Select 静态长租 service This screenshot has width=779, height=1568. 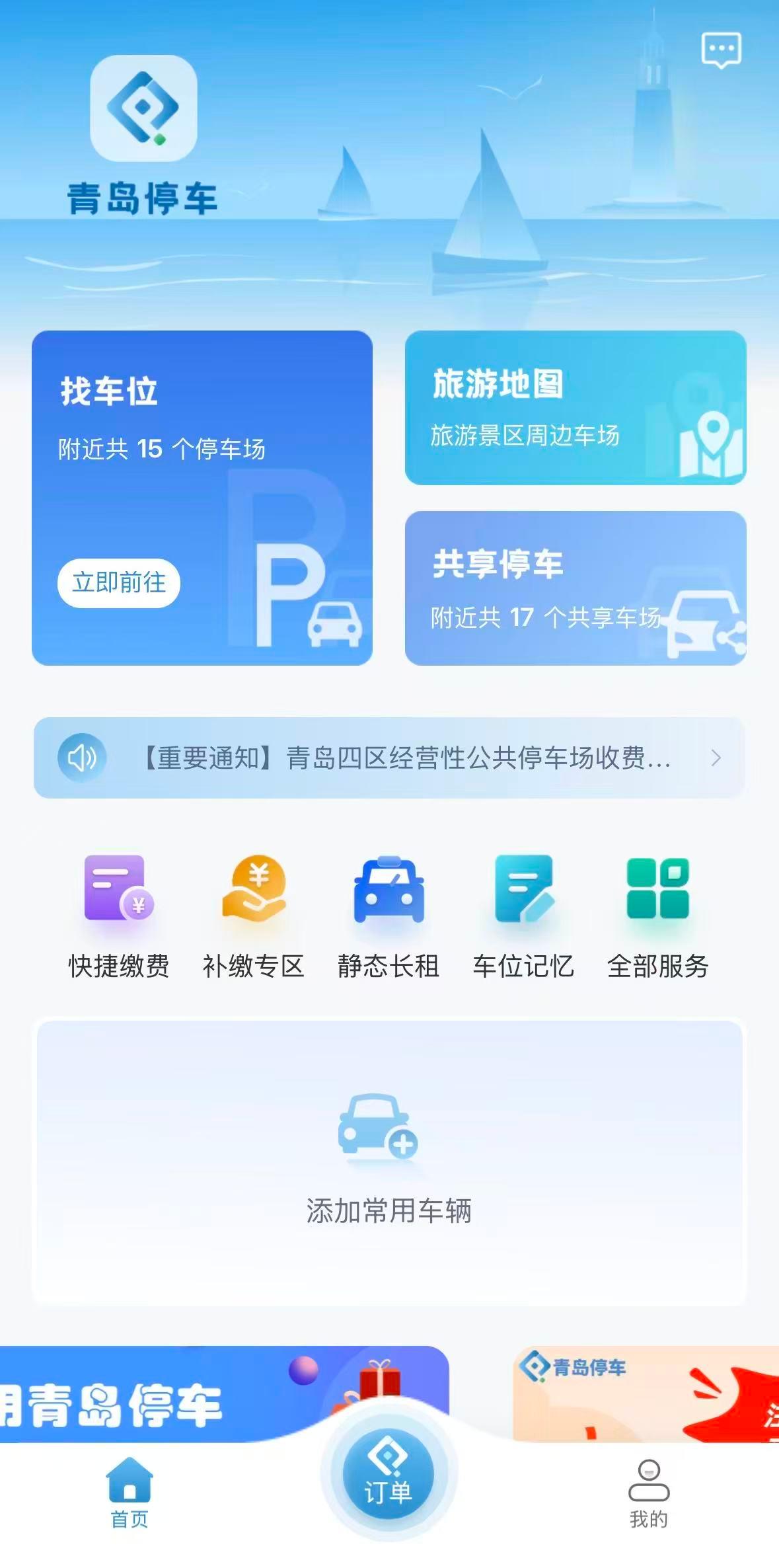coord(389,916)
